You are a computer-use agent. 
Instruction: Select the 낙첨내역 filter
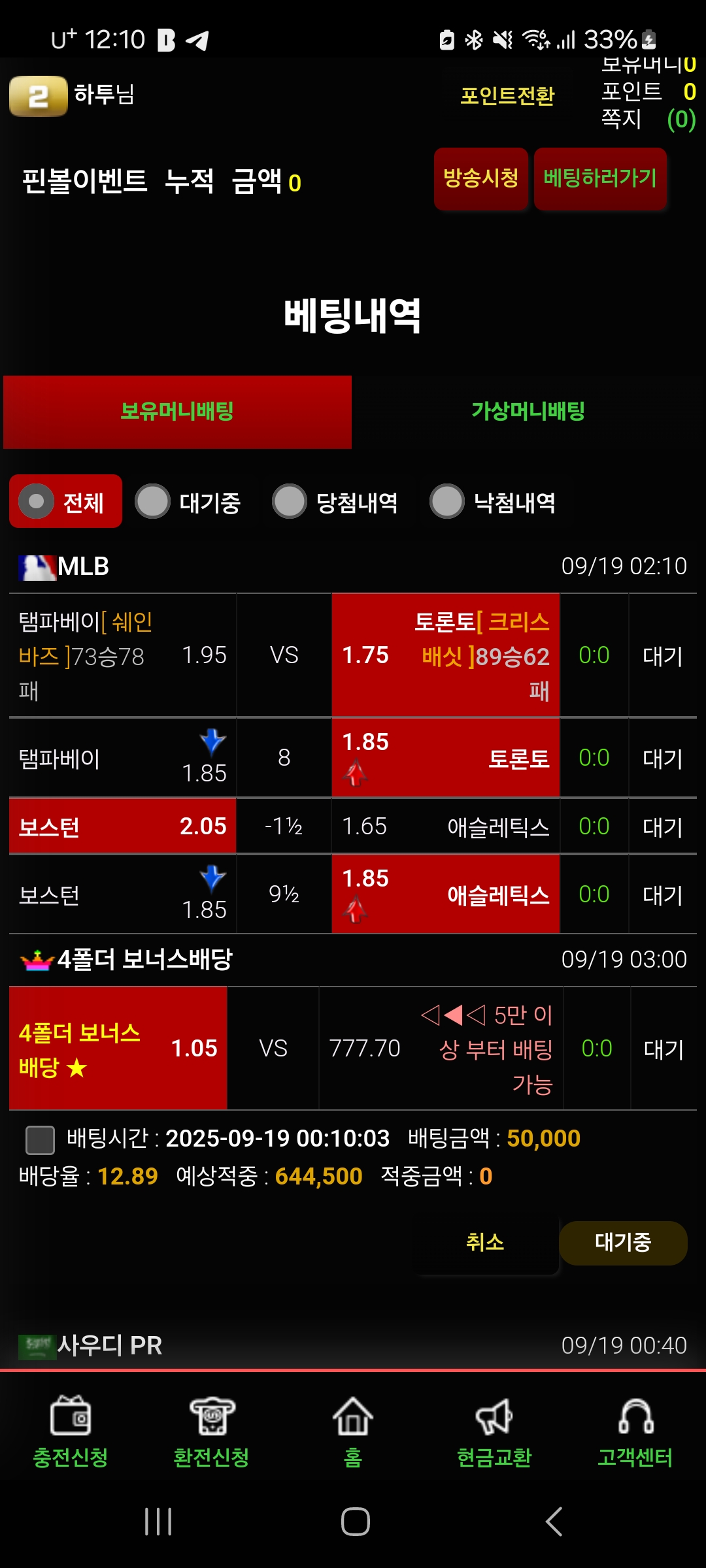tap(493, 502)
